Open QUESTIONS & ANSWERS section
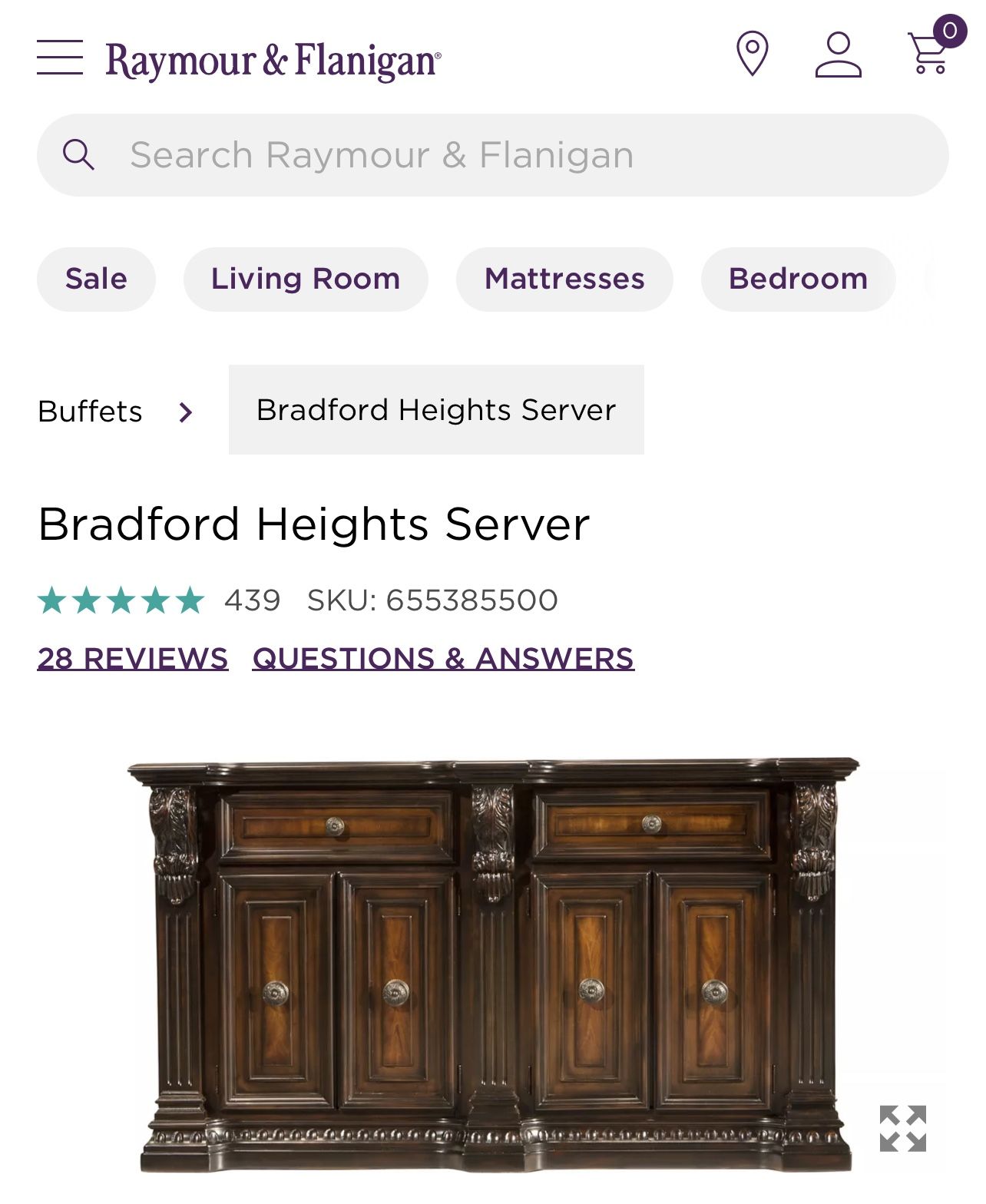 444,658
